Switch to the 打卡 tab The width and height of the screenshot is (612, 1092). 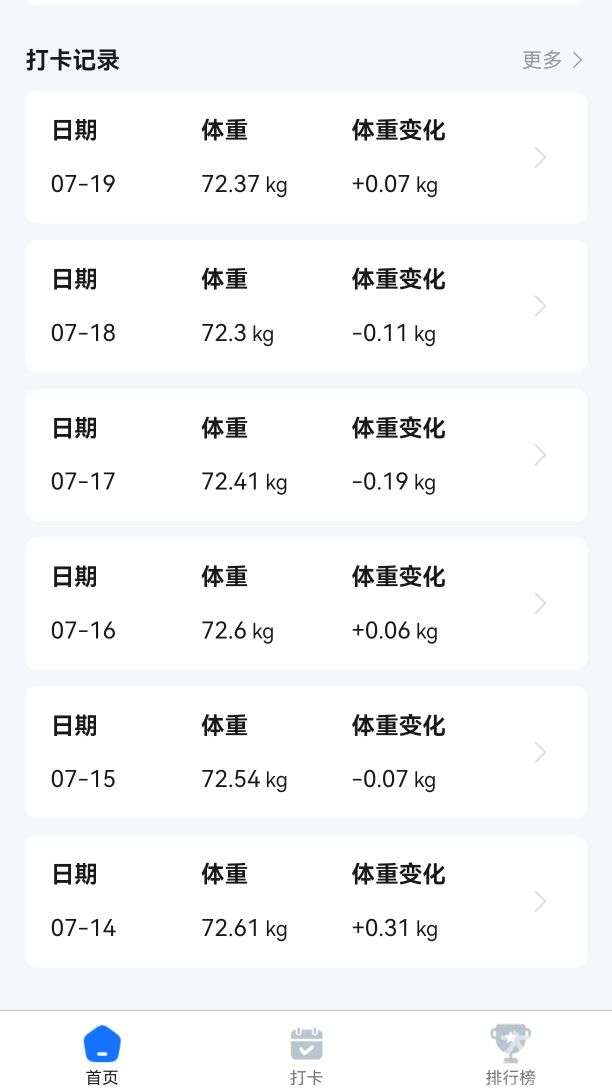click(x=306, y=1054)
